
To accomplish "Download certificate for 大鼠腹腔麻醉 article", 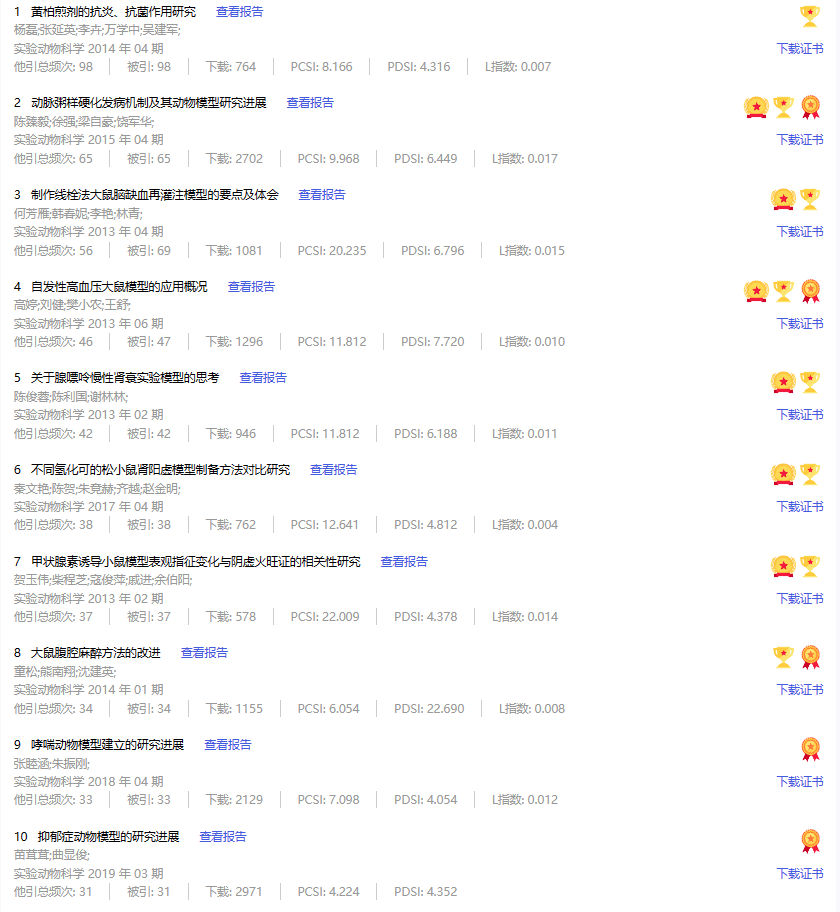I will coord(800,689).
